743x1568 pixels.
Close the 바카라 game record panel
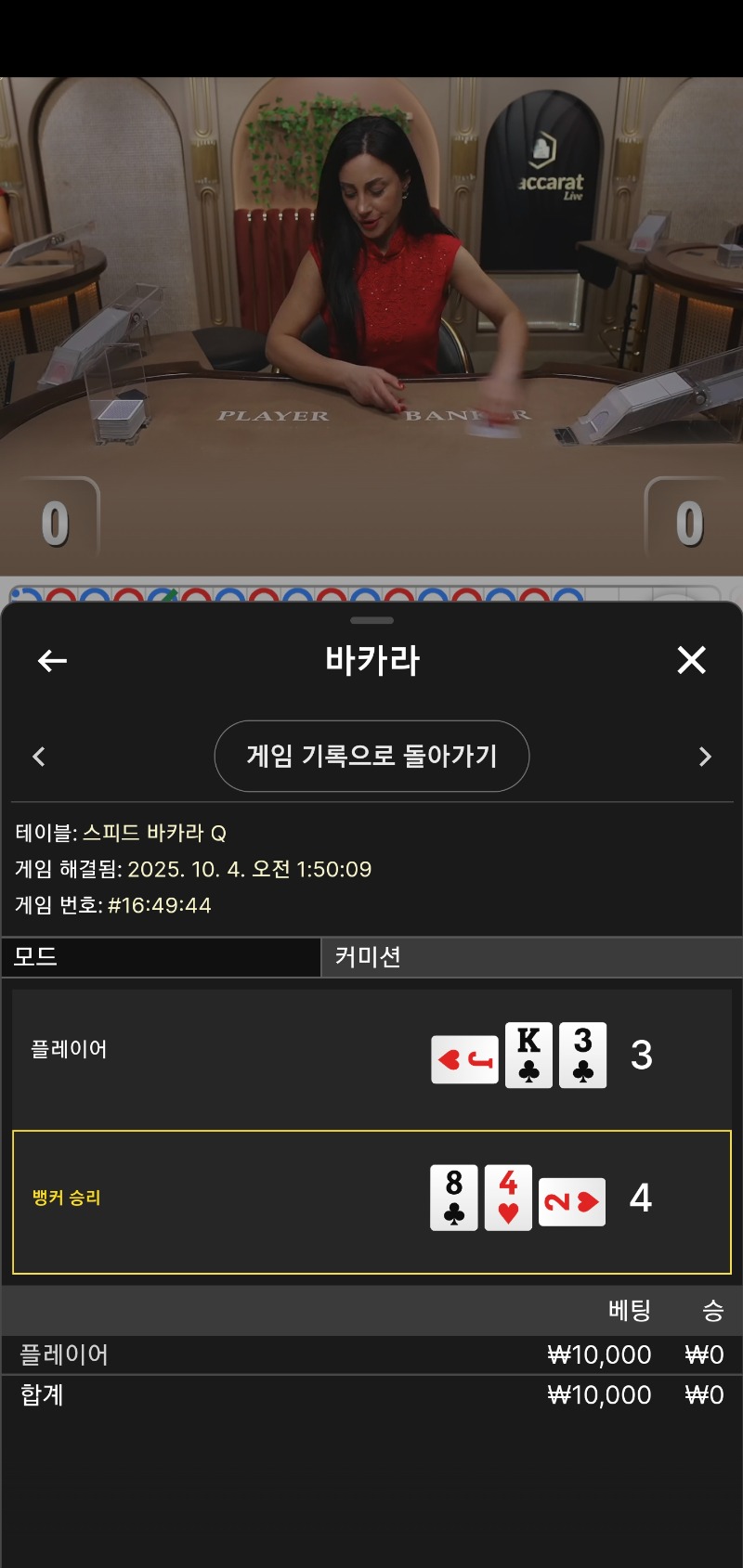(691, 660)
